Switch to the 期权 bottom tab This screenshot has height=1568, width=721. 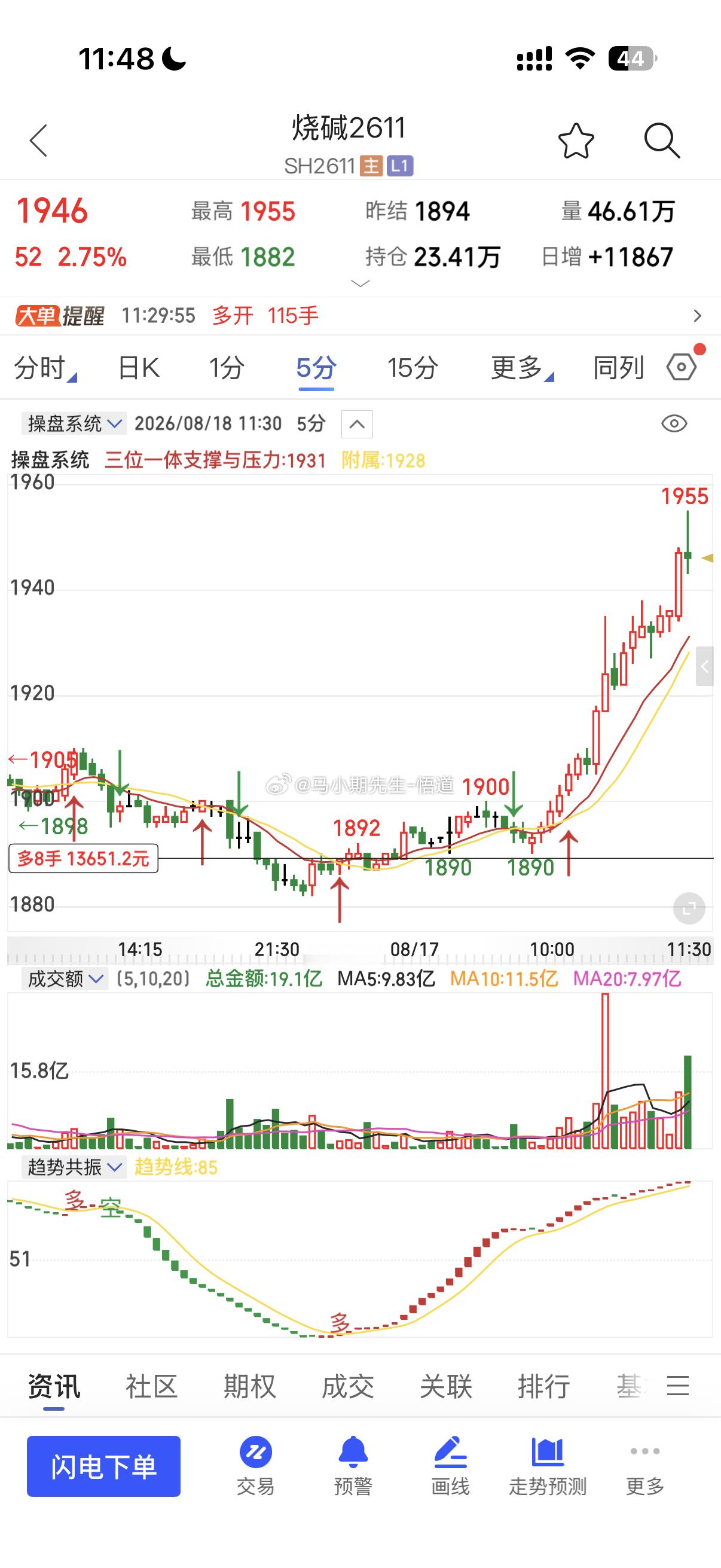pos(249,1387)
